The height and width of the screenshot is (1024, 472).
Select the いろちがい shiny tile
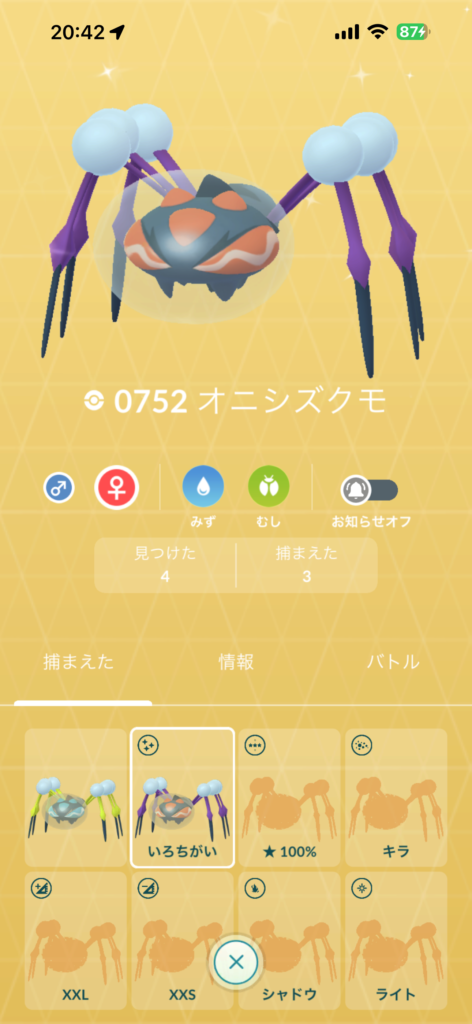coord(182,797)
